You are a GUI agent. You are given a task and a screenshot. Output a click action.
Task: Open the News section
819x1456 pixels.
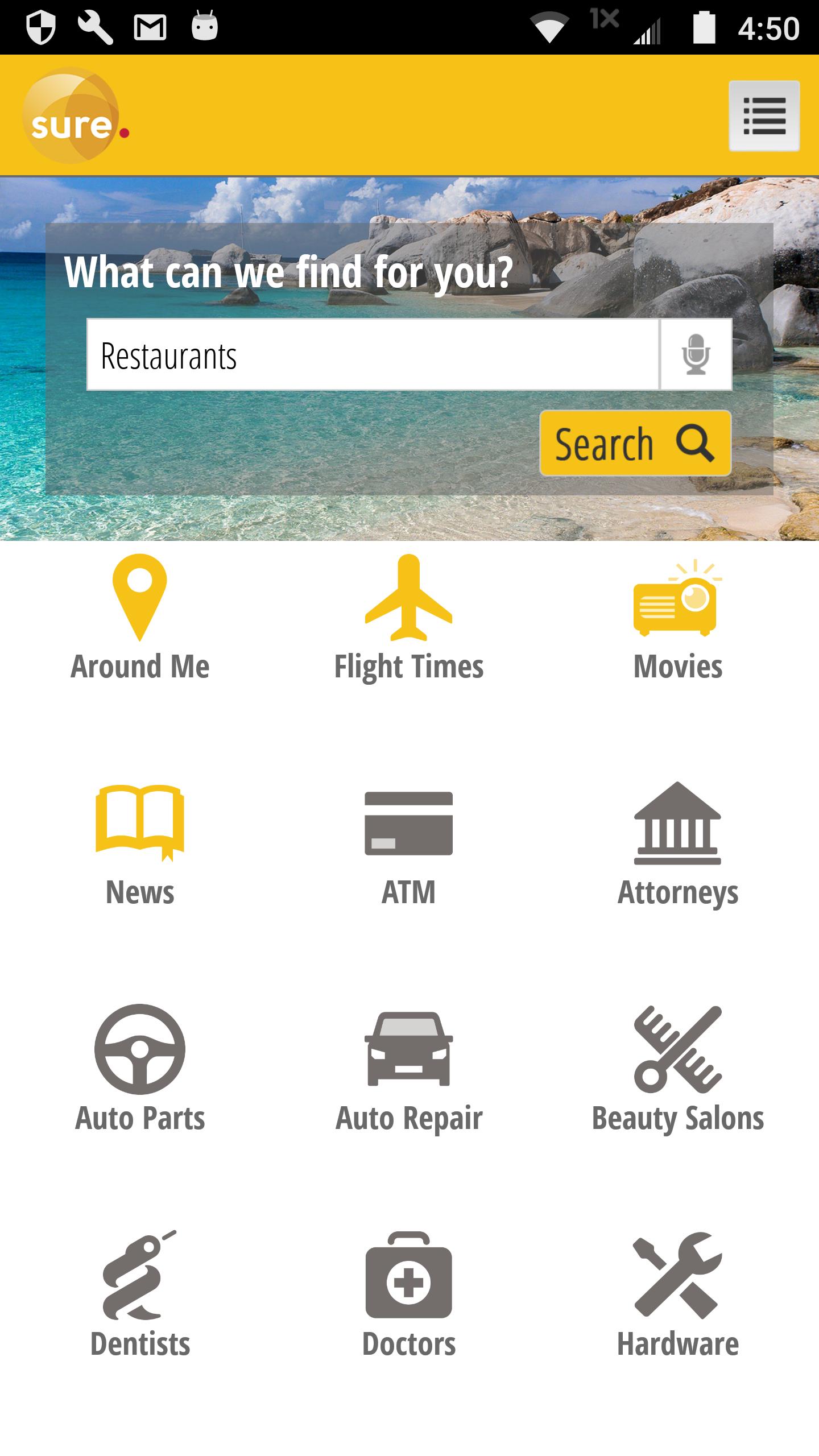pos(140,845)
